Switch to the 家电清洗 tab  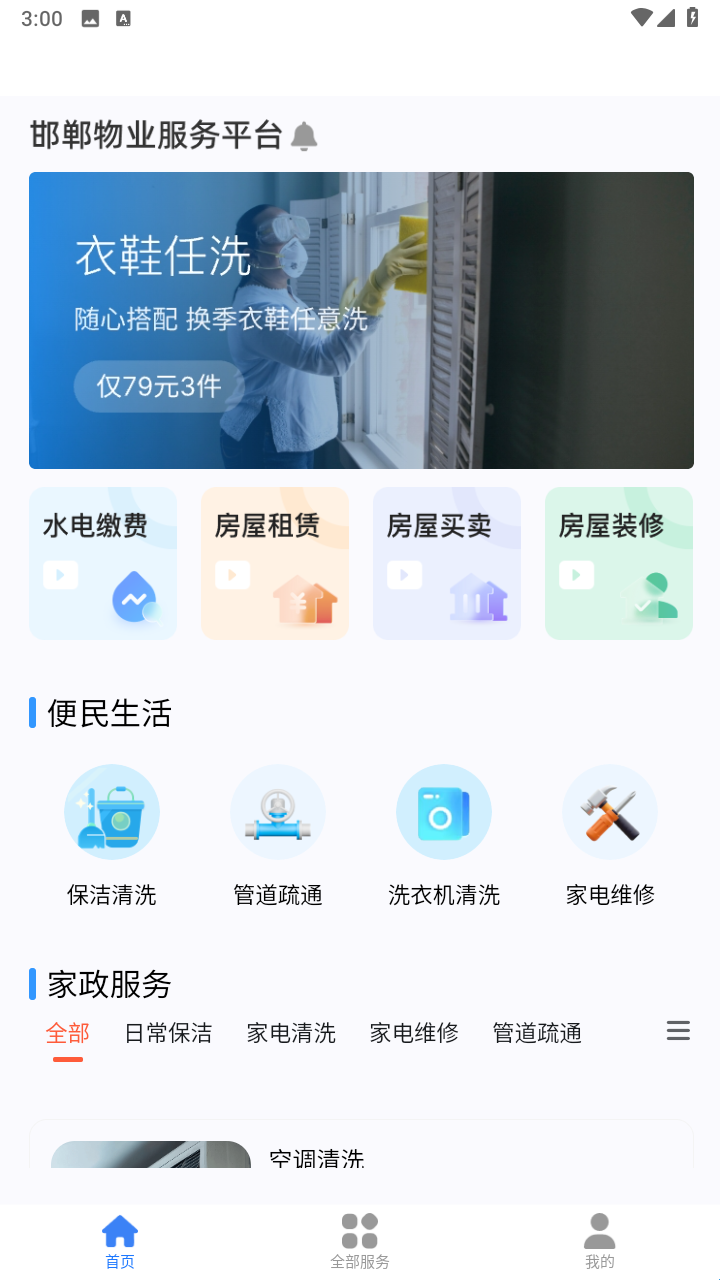(x=291, y=1033)
